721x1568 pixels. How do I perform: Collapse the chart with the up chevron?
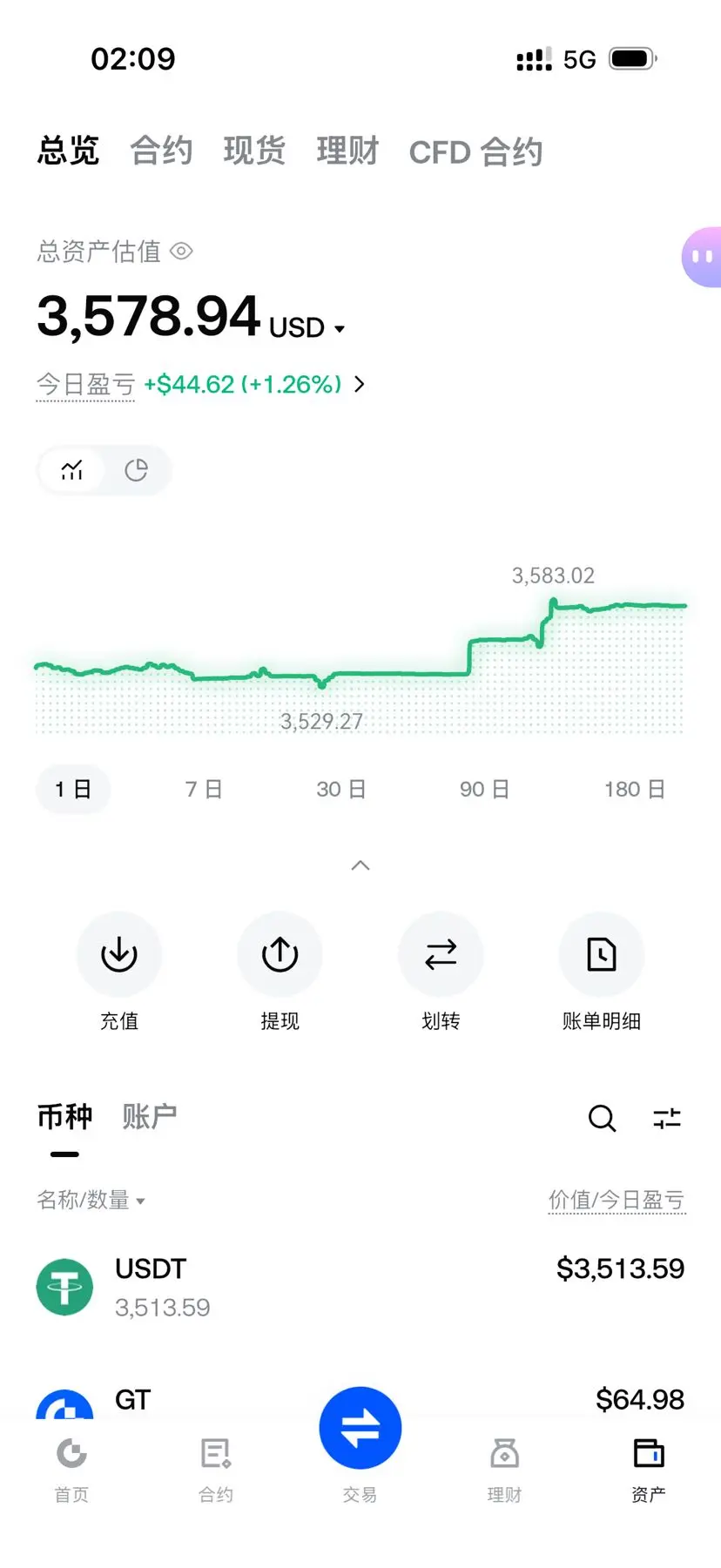(360, 865)
